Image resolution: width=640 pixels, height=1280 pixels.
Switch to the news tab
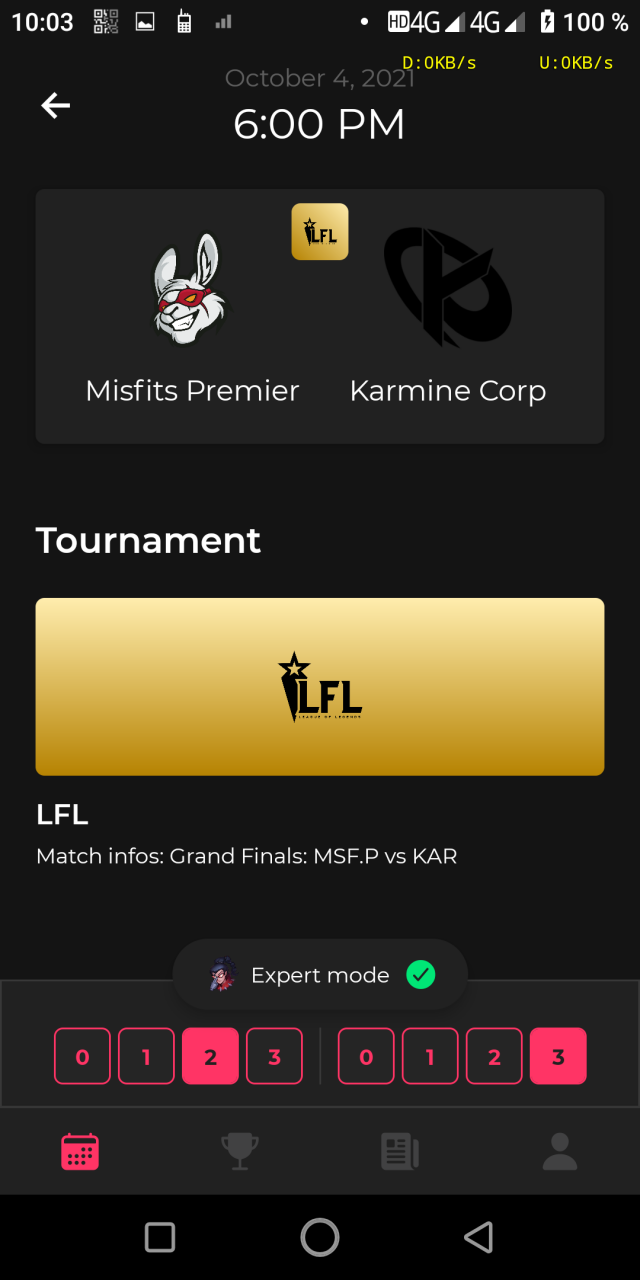[x=400, y=1151]
